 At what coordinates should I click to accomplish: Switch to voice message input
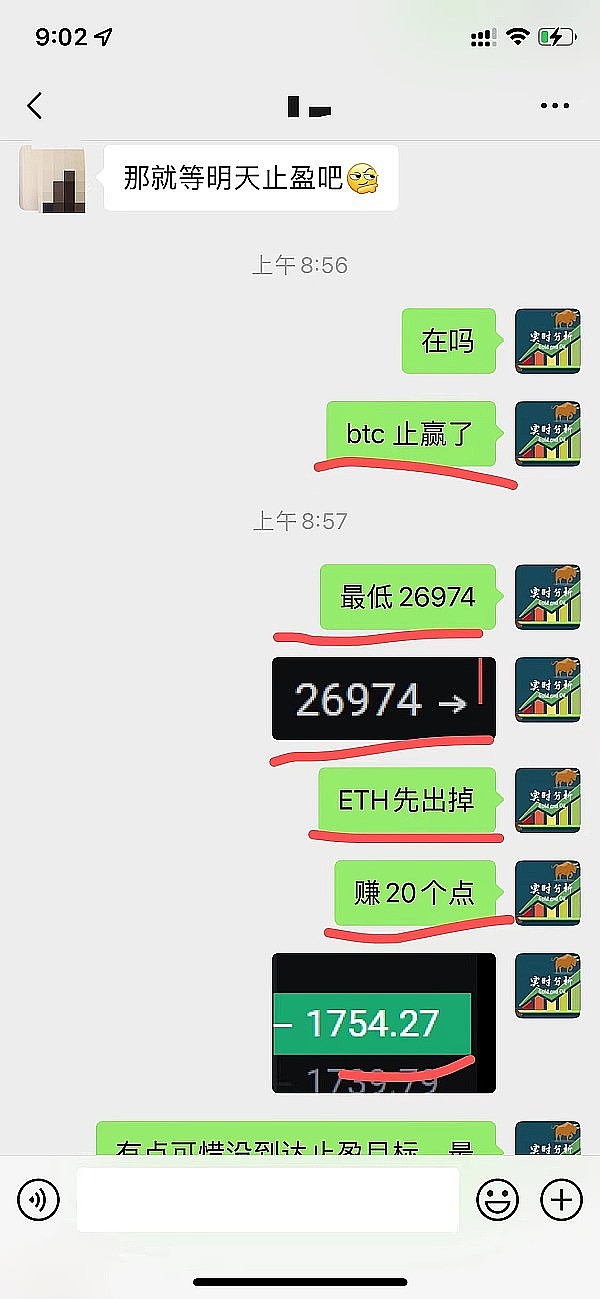click(x=39, y=1199)
